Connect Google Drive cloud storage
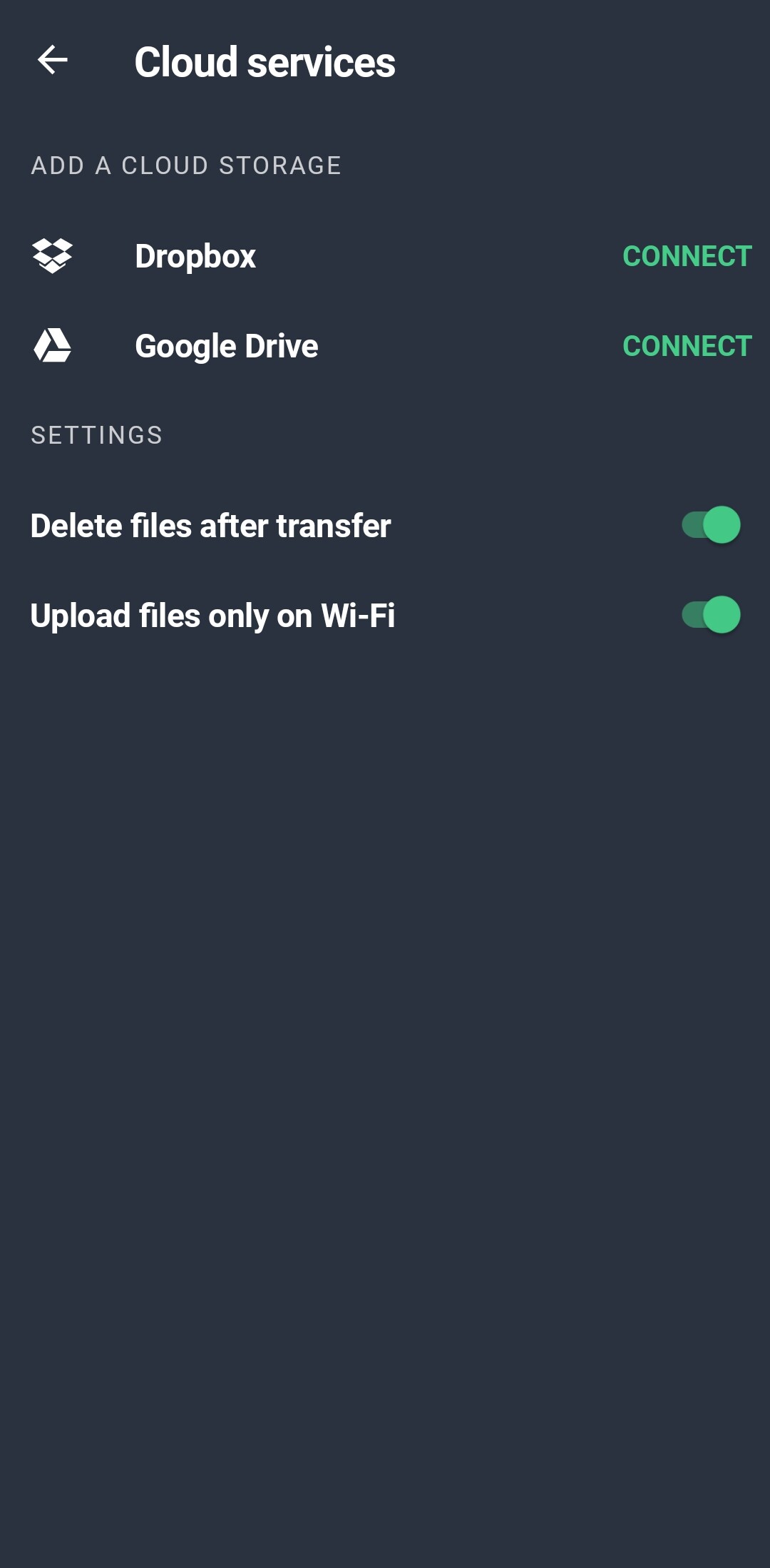Screen dimensions: 770x1568 687,346
